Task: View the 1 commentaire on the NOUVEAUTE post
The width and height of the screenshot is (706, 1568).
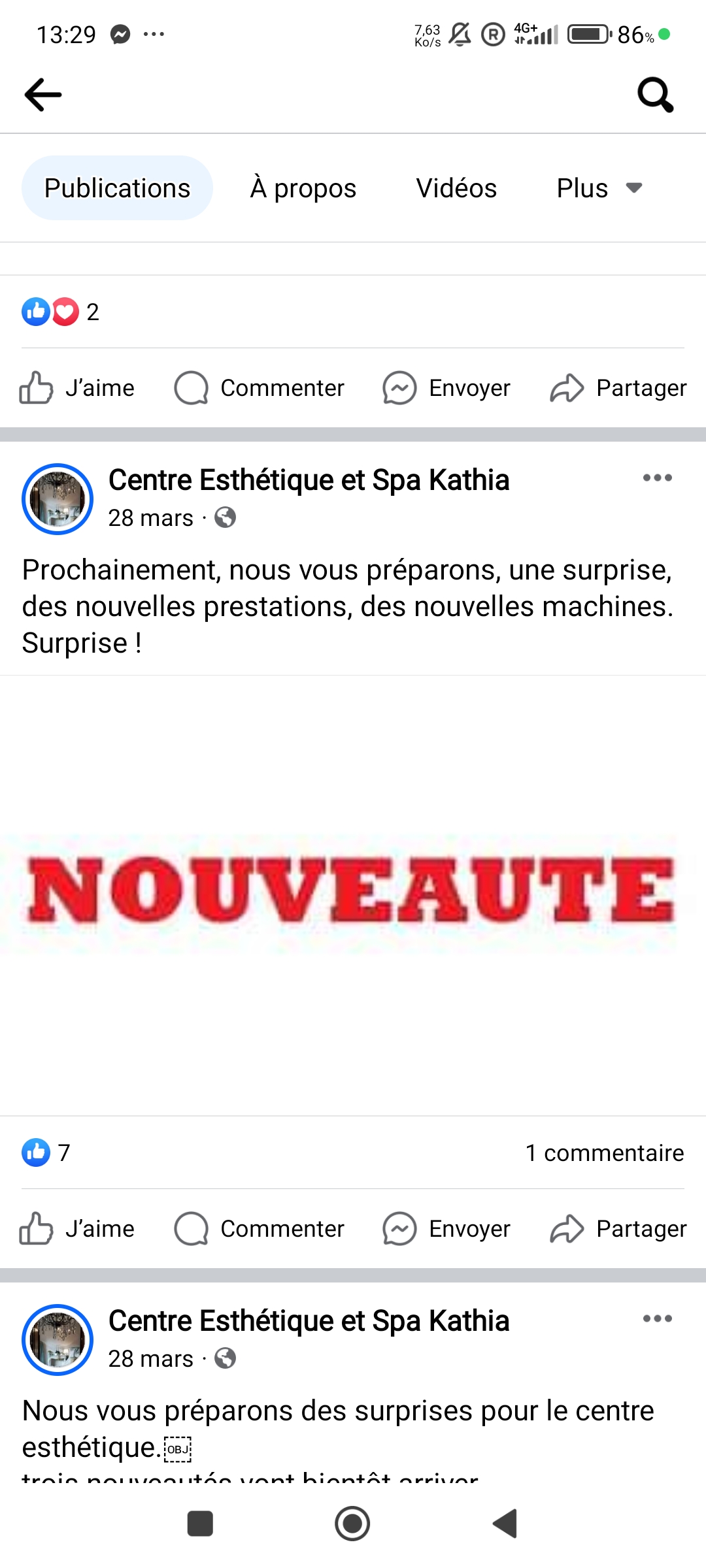Action: [x=604, y=1153]
